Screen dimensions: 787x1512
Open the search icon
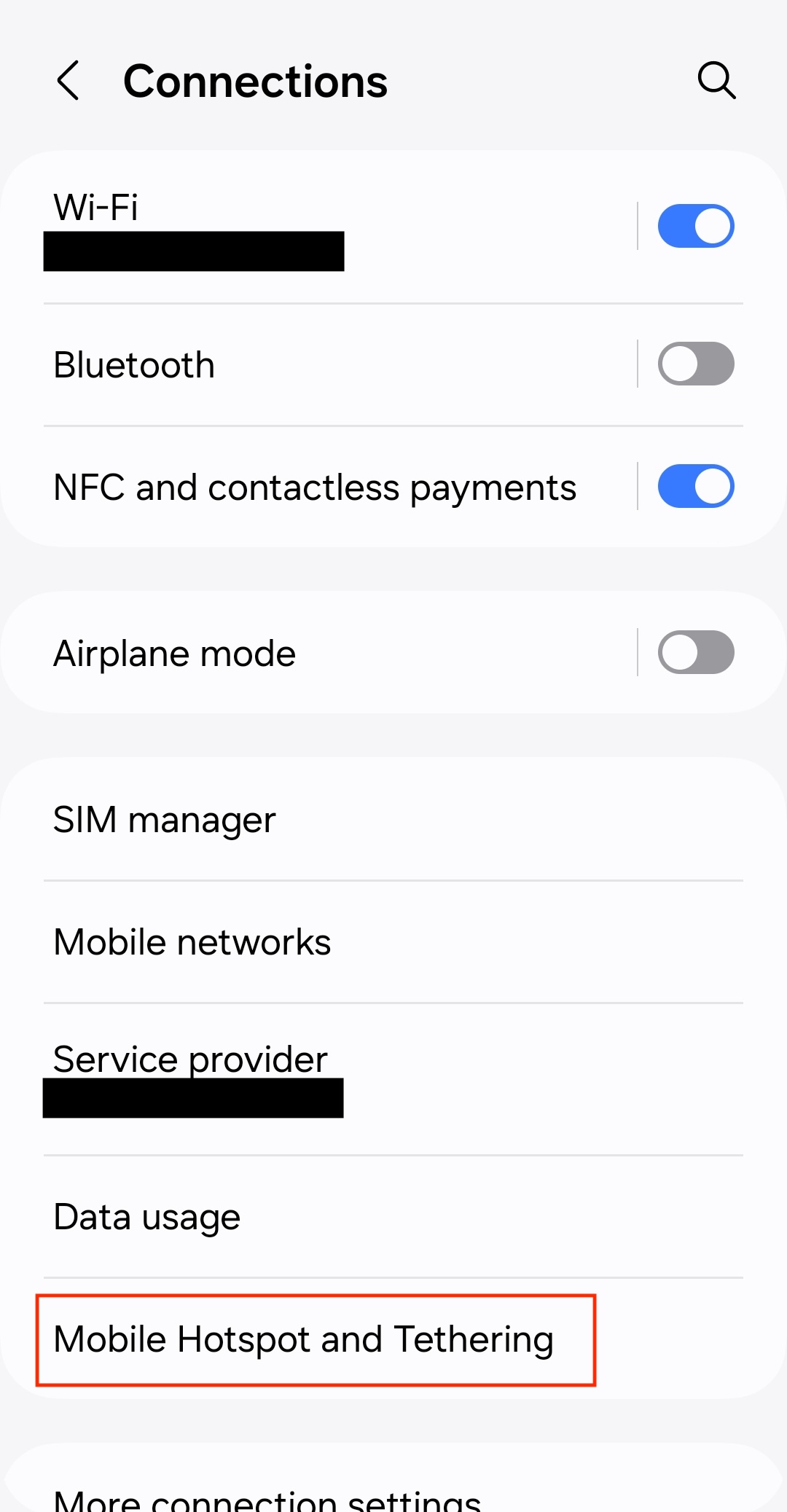coord(716,80)
